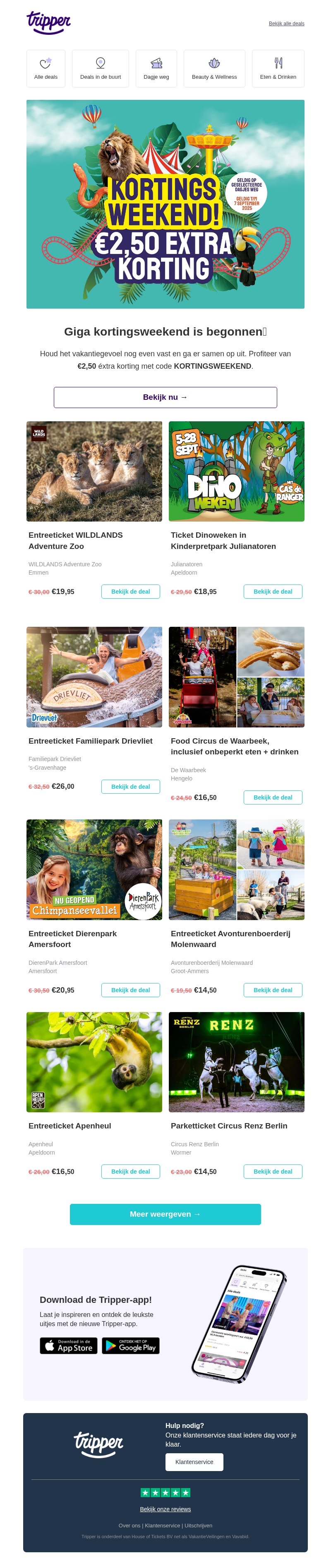Open the 'Bekijk alle deals' link
The height and width of the screenshot is (1568, 331).
point(286,24)
